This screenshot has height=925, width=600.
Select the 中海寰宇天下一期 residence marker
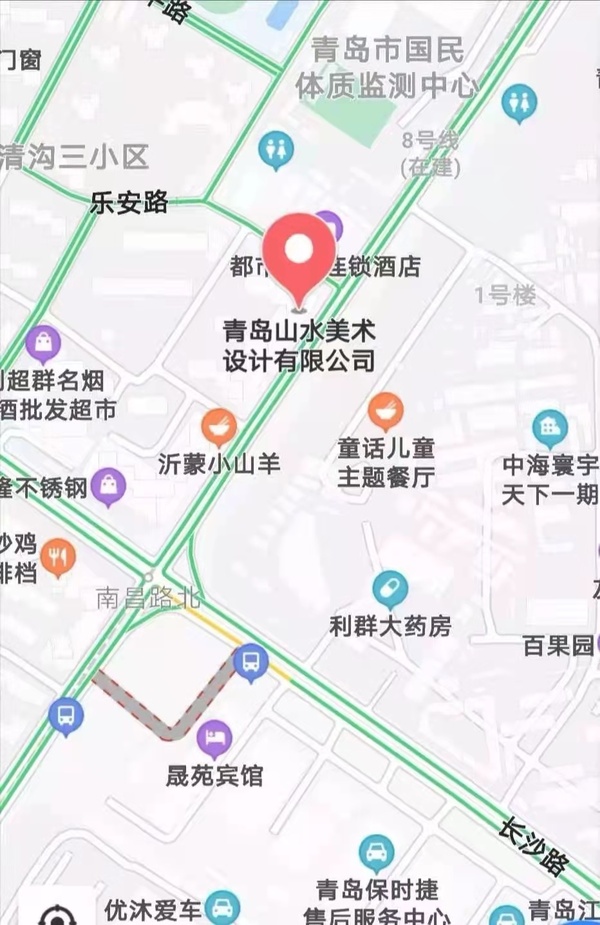click(549, 429)
